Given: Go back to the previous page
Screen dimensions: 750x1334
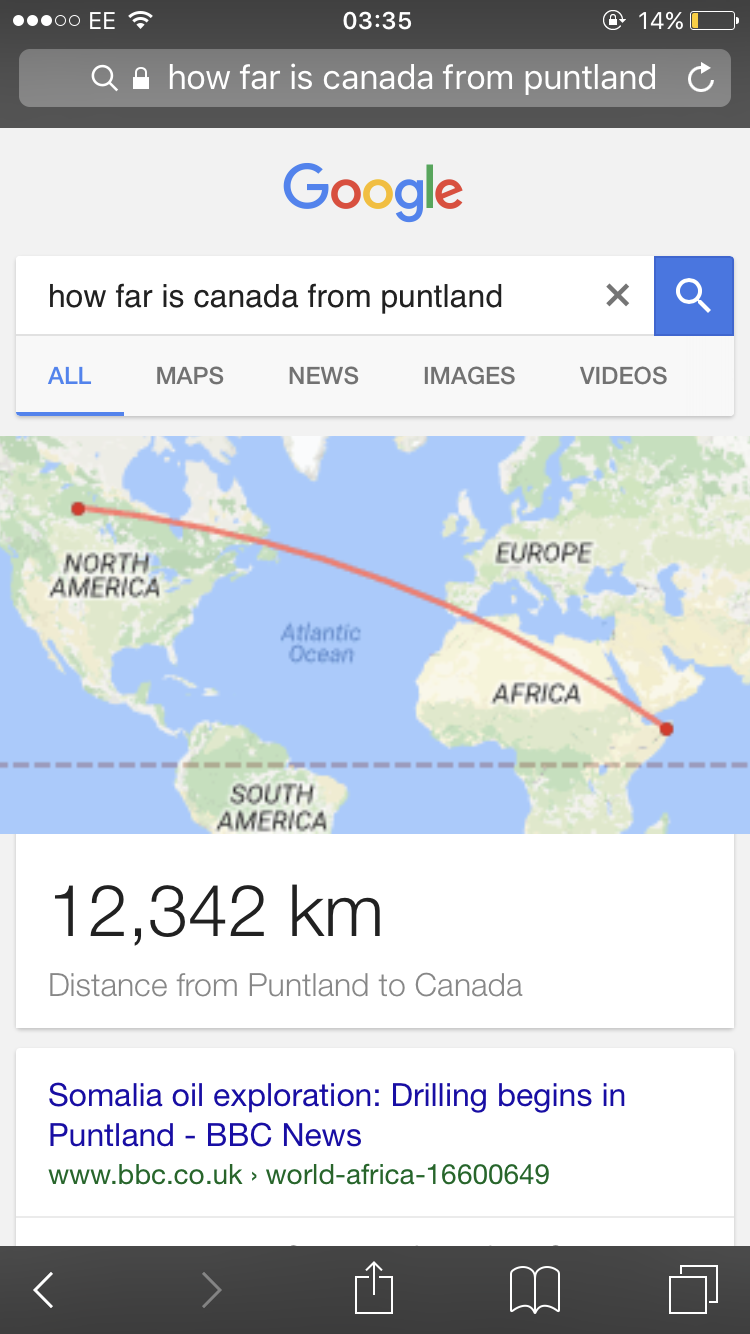Looking at the screenshot, I should (x=44, y=1289).
